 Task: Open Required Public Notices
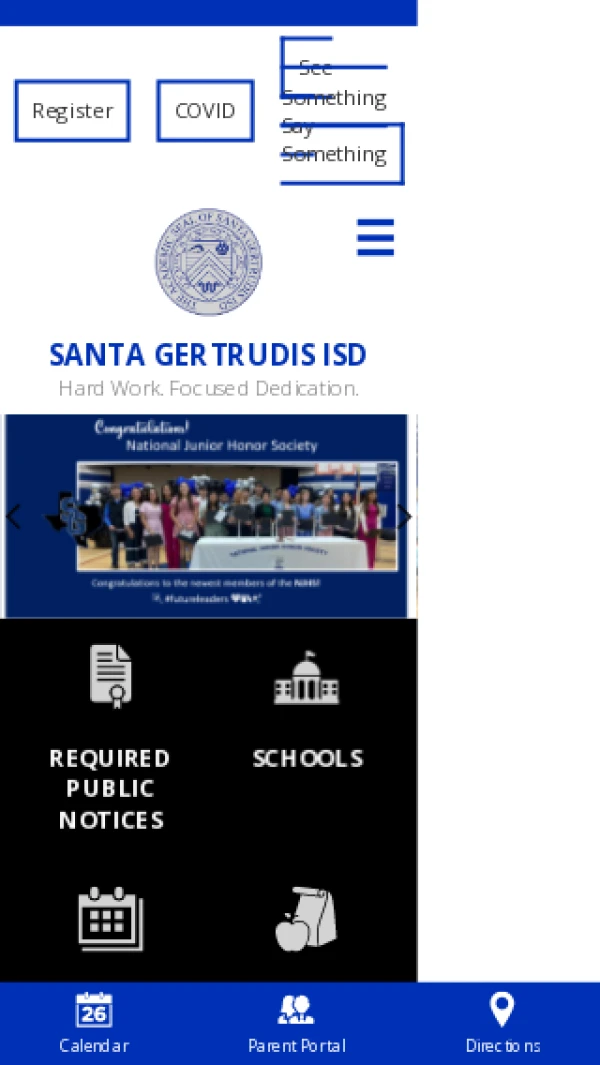point(110,740)
